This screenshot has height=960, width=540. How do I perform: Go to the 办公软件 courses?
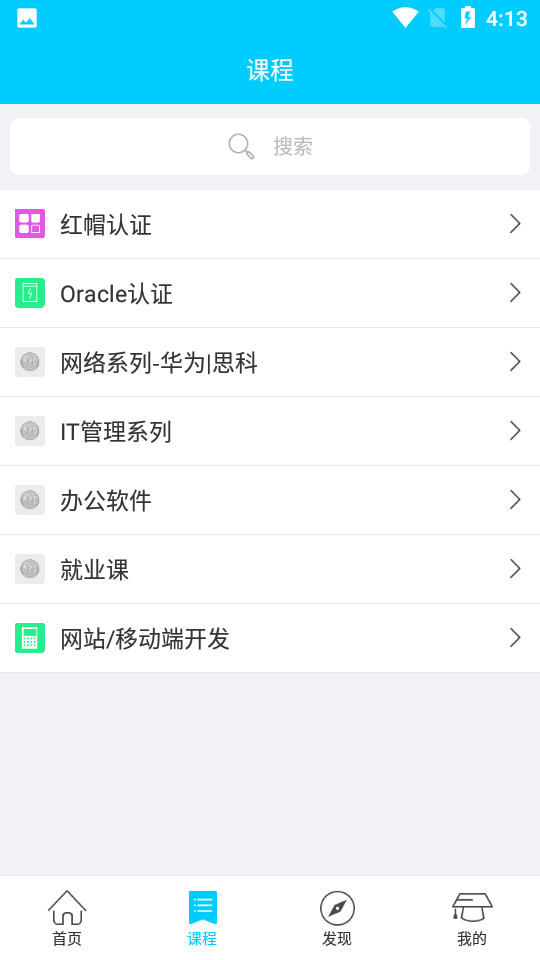pos(270,500)
